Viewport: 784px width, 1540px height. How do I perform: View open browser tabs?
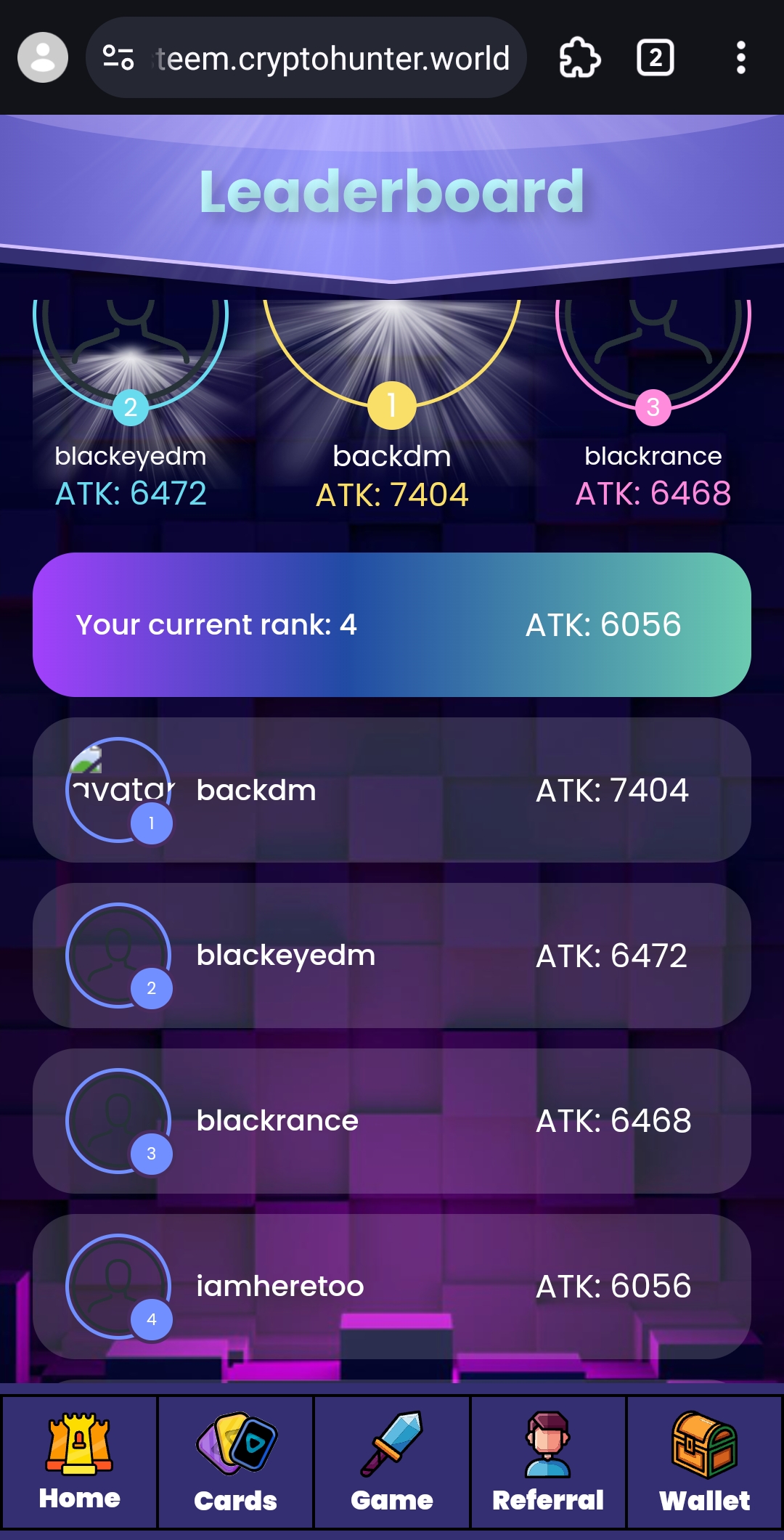pyautogui.click(x=655, y=57)
